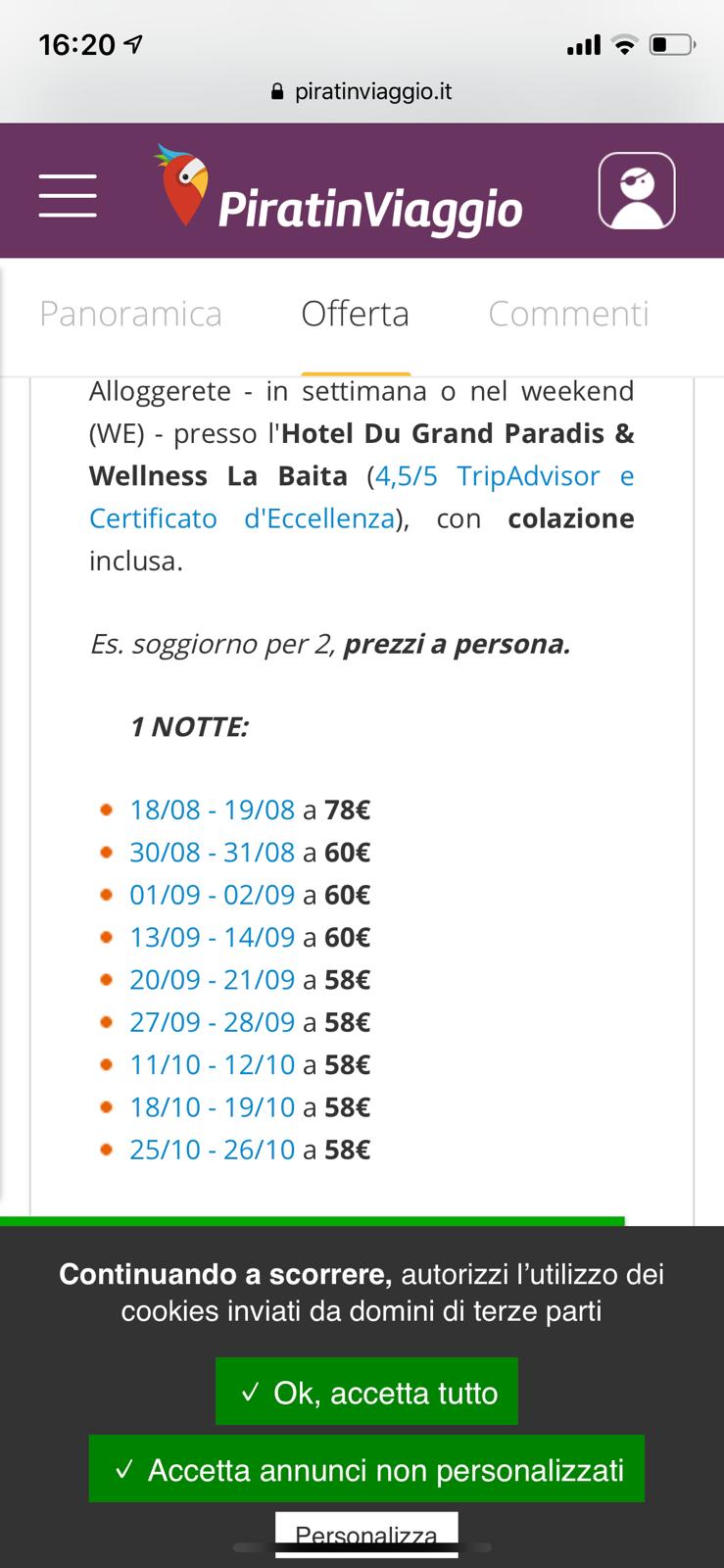Tap the piratinviaggio.it address bar
Viewport: 724px width, 1568px height.
coord(362,92)
